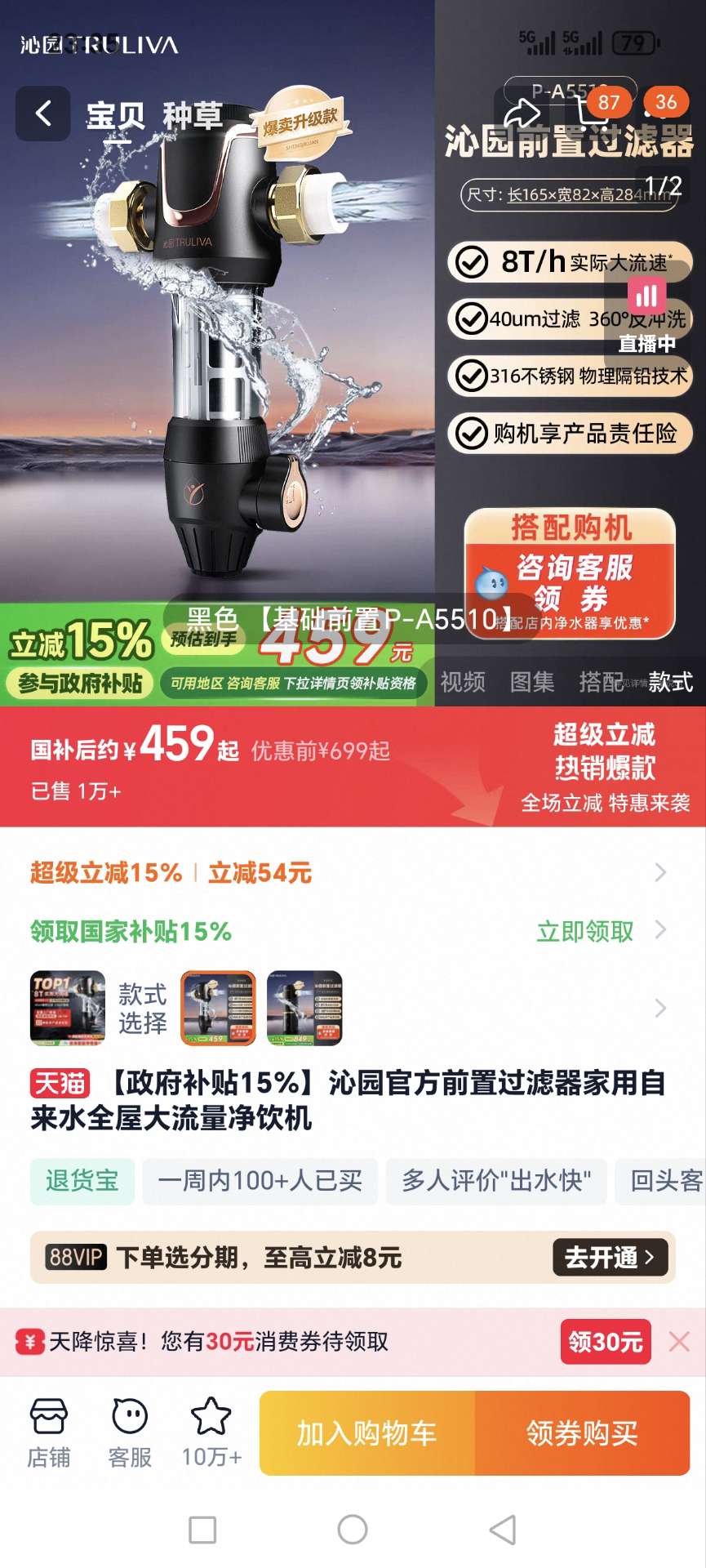Share this product
706x1568 pixels.
522,114
